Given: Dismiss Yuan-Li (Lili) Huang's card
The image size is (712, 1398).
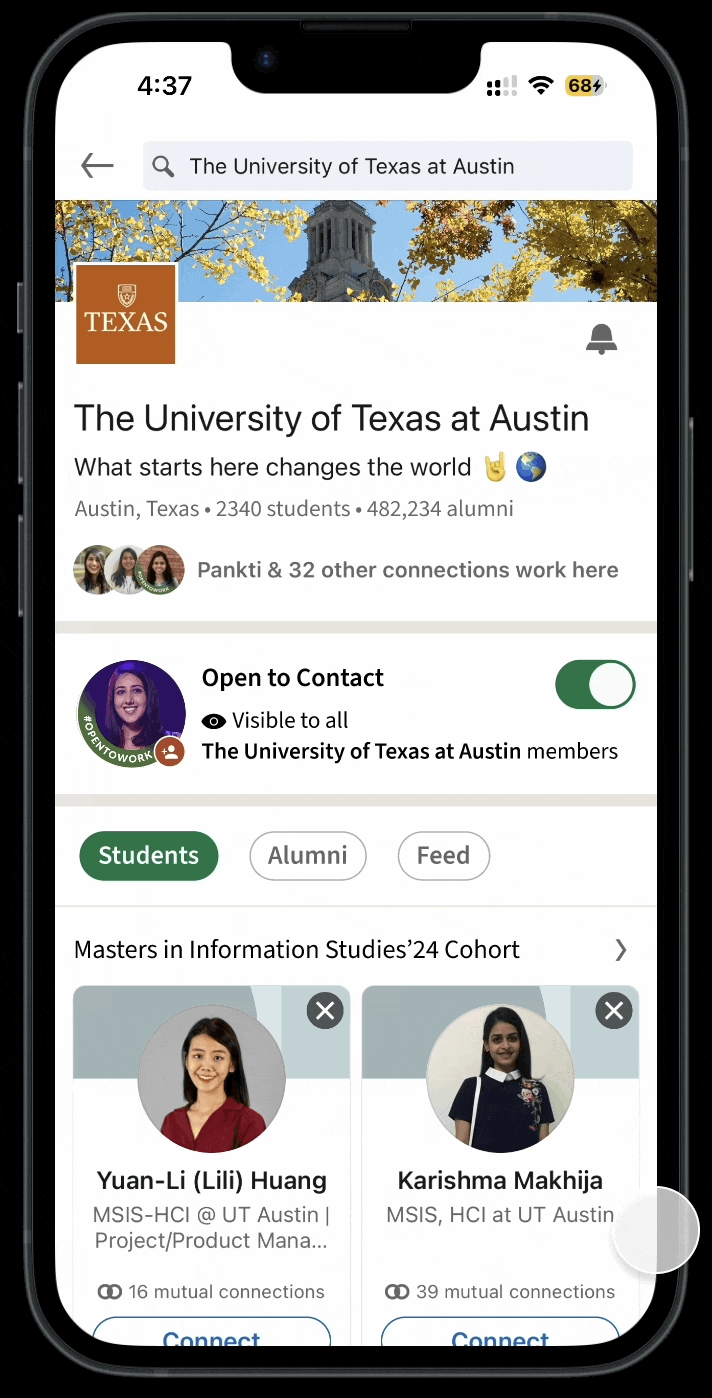Looking at the screenshot, I should (325, 1012).
